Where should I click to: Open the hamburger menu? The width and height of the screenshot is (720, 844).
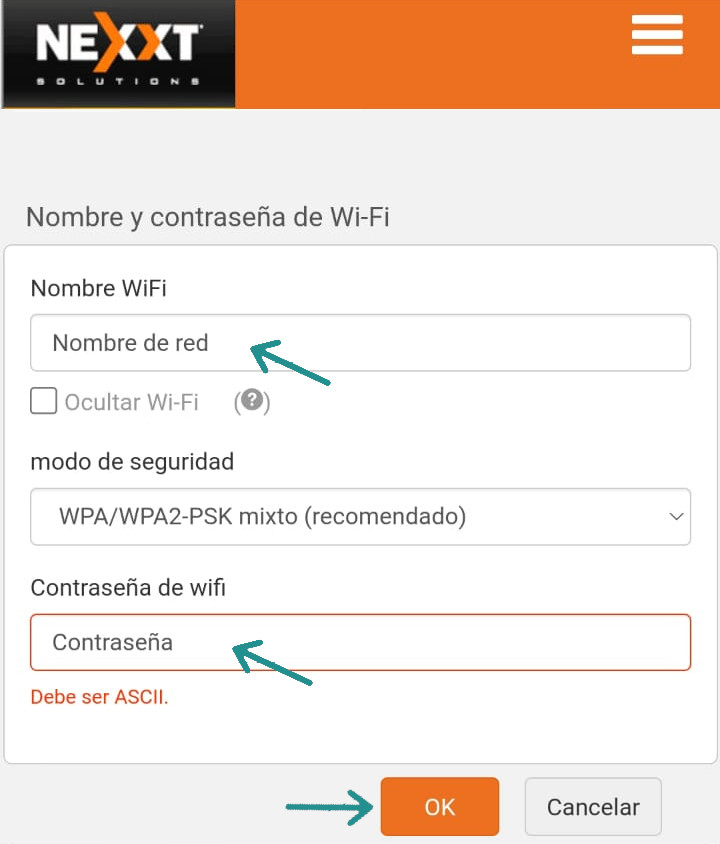tap(657, 37)
